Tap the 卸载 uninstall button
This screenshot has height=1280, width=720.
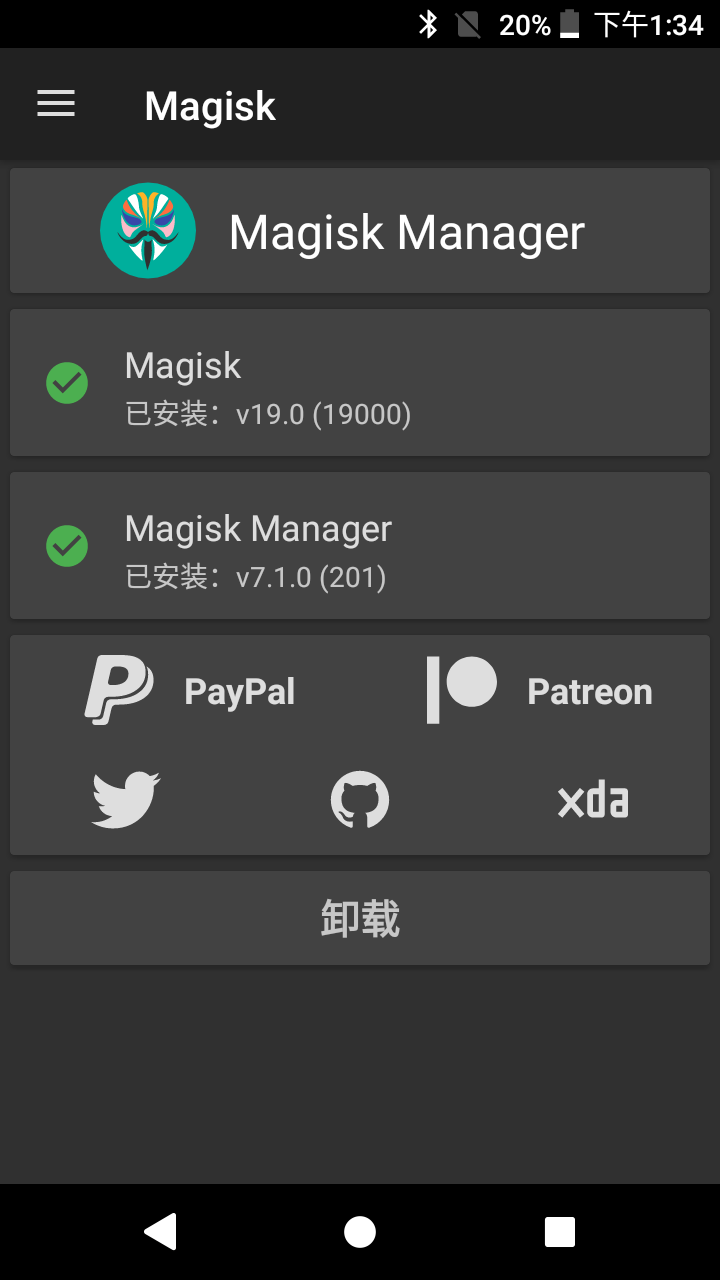pyautogui.click(x=360, y=918)
